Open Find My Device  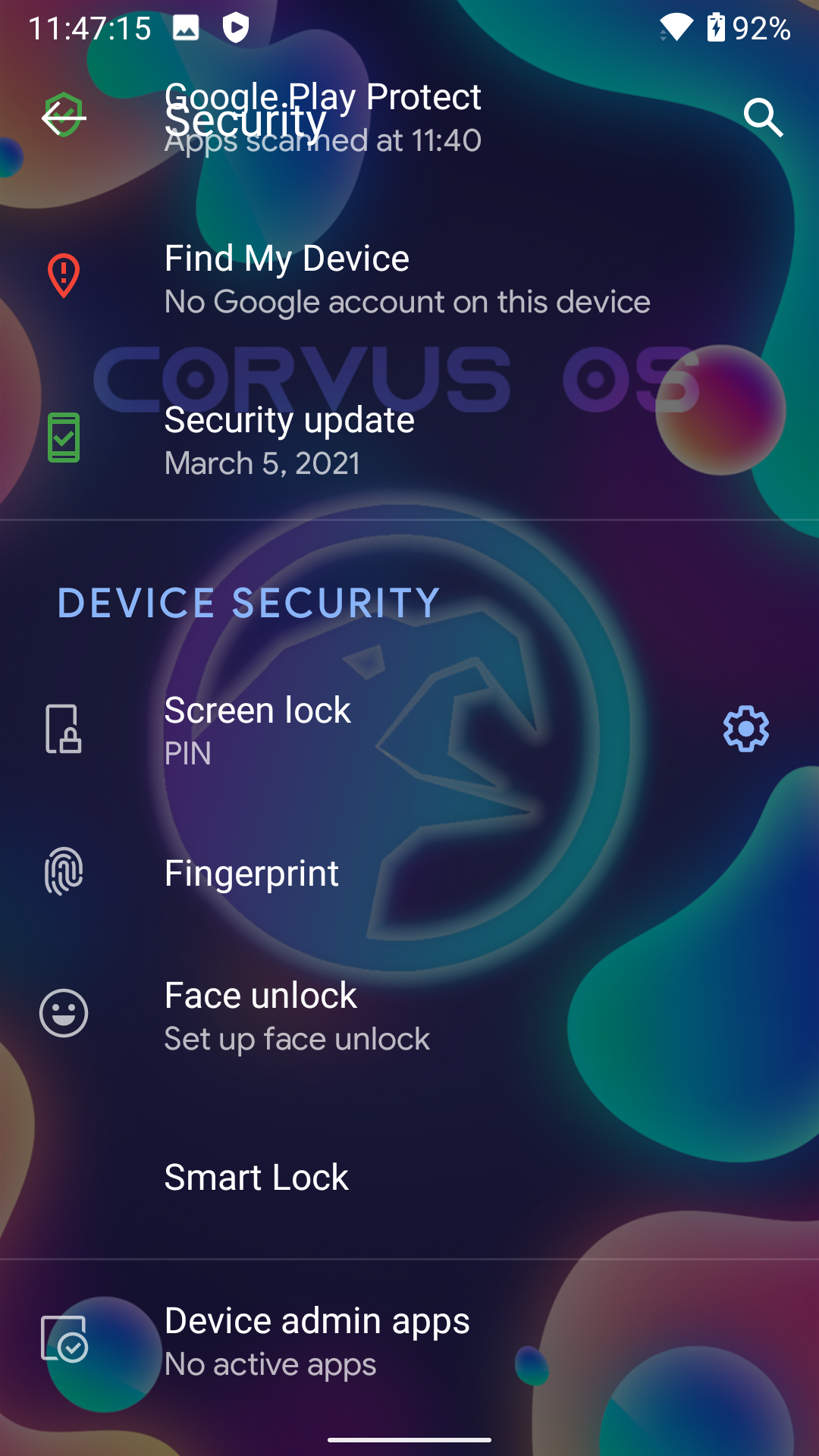tap(409, 278)
